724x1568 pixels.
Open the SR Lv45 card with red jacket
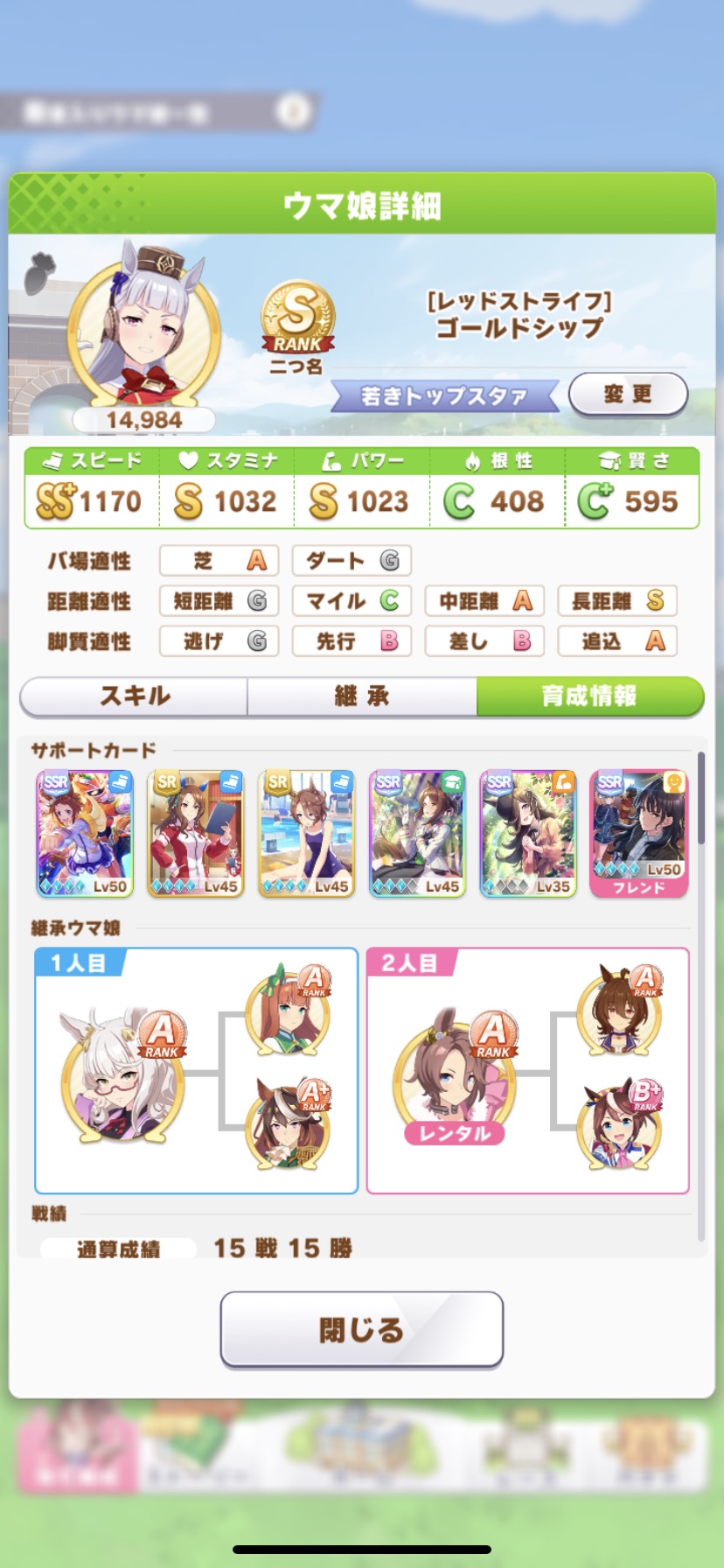pyautogui.click(x=195, y=833)
